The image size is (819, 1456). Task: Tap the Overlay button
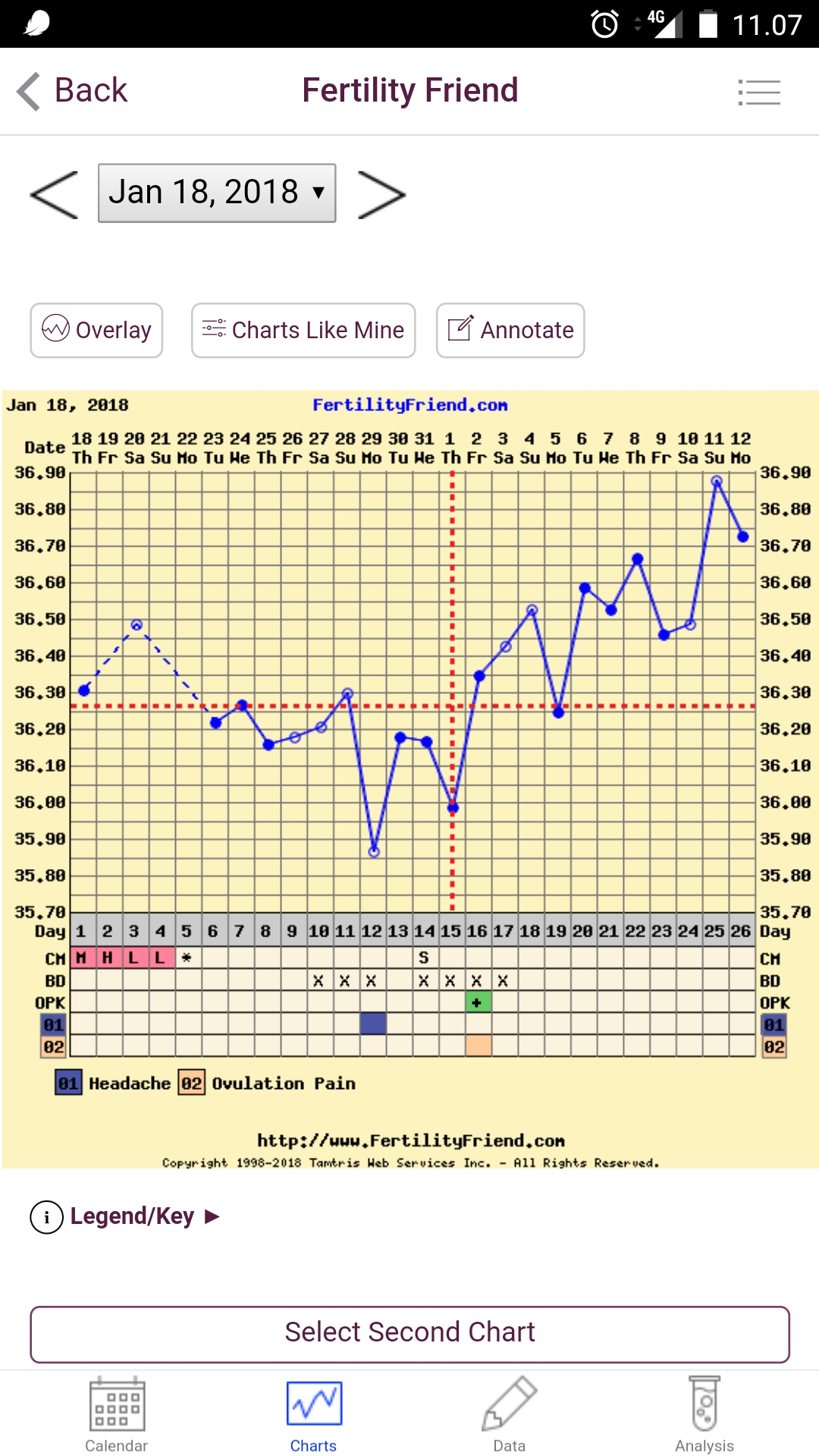tap(96, 330)
